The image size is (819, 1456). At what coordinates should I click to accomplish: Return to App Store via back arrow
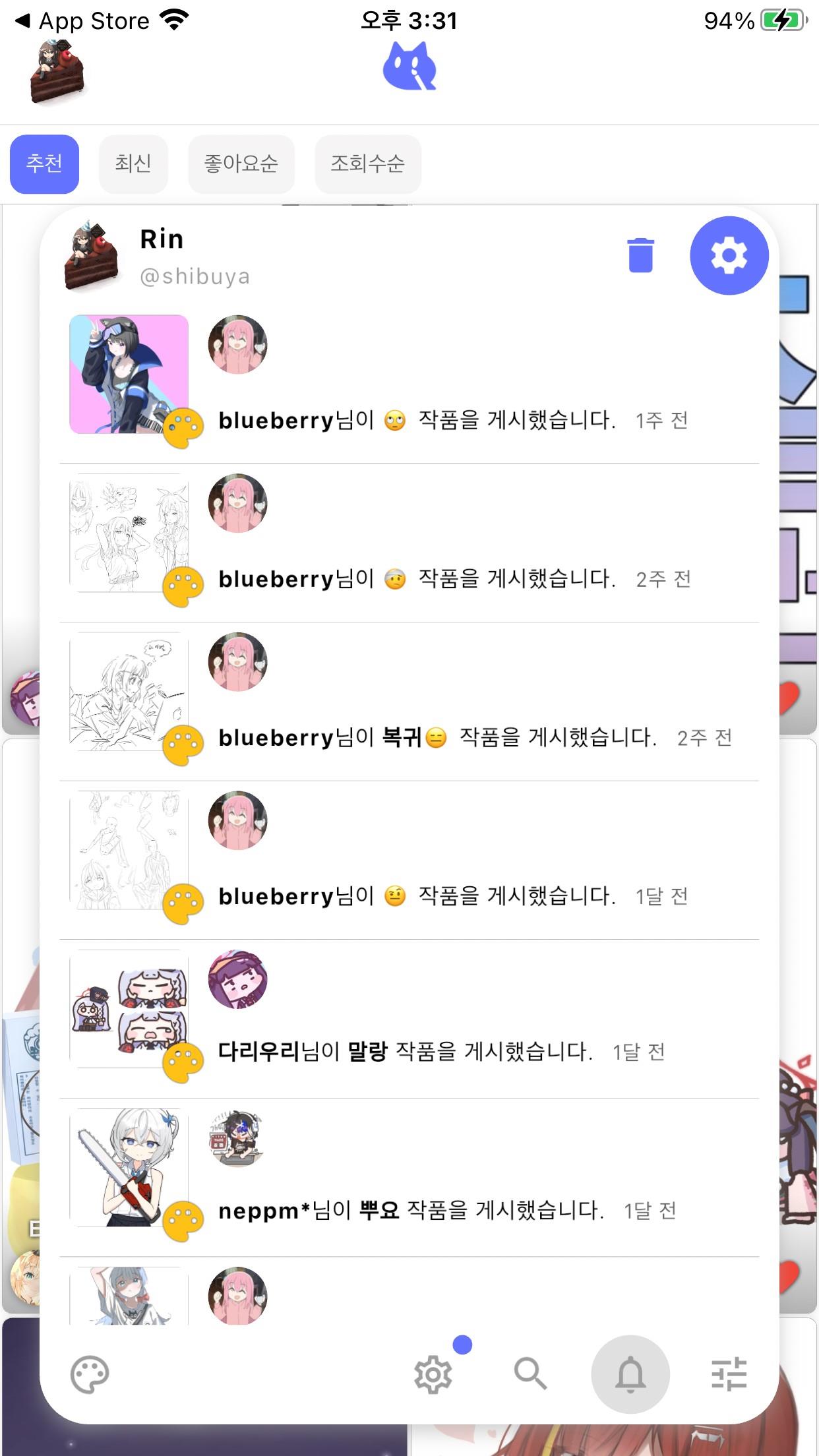point(82,21)
